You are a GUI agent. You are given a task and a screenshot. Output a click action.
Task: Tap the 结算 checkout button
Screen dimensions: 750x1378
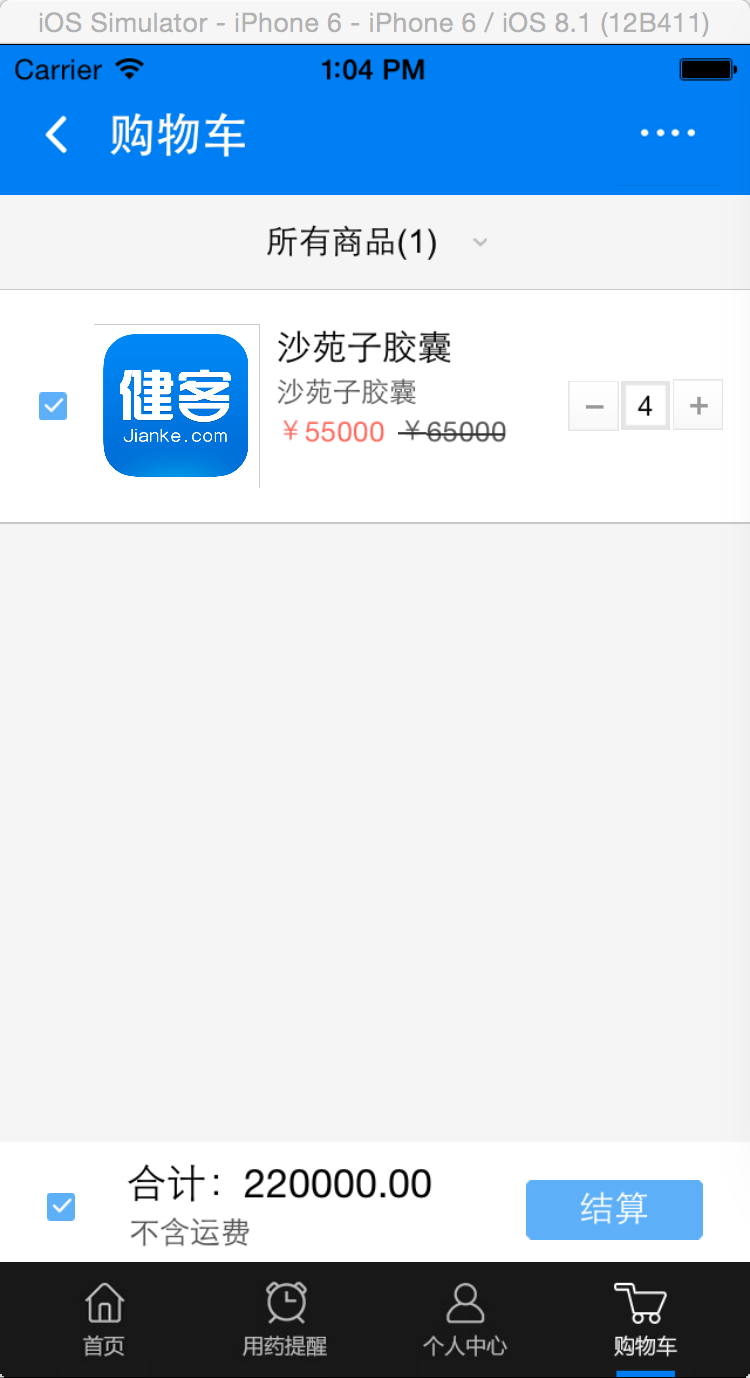tap(614, 1209)
